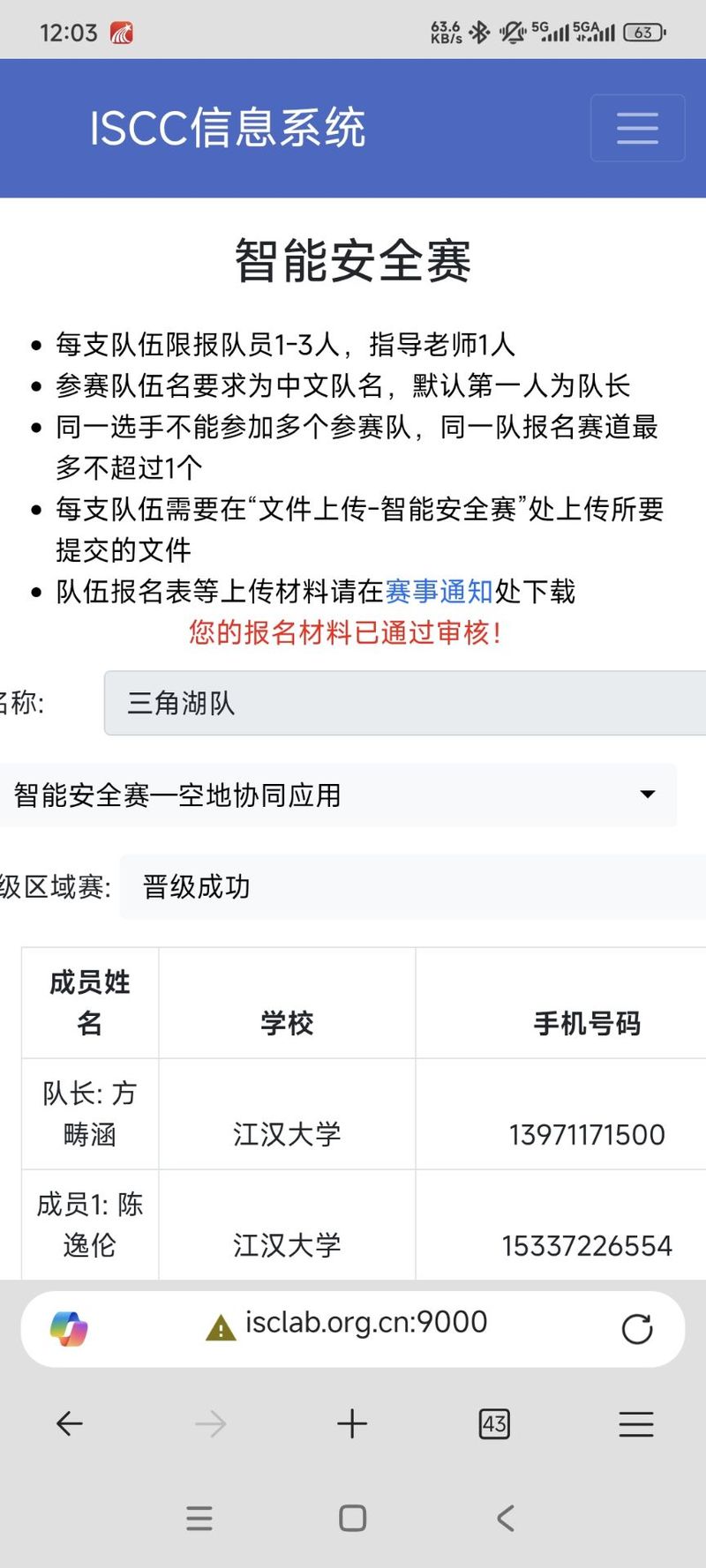This screenshot has width=706, height=1568.
Task: Open the browser menu
Action: point(635,1423)
